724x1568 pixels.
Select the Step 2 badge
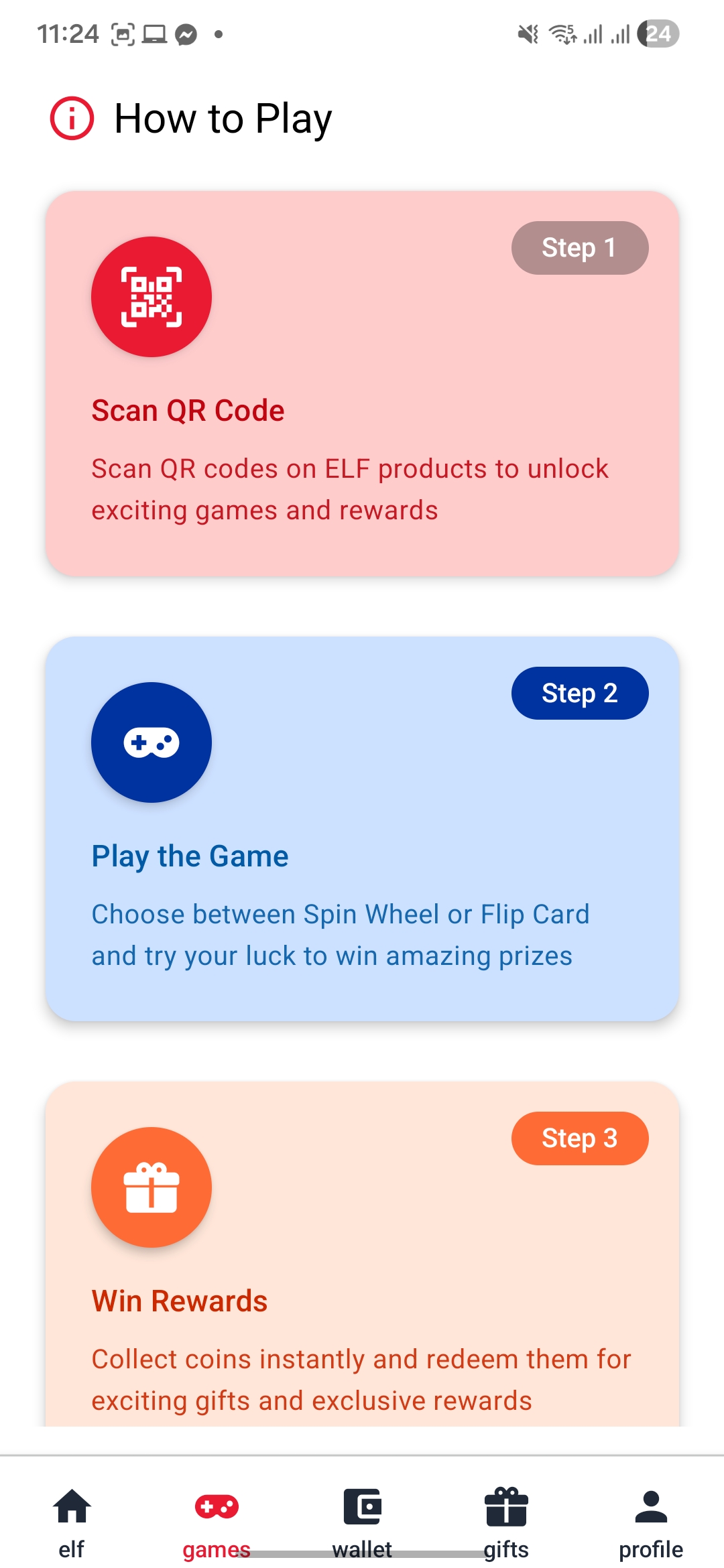click(580, 694)
